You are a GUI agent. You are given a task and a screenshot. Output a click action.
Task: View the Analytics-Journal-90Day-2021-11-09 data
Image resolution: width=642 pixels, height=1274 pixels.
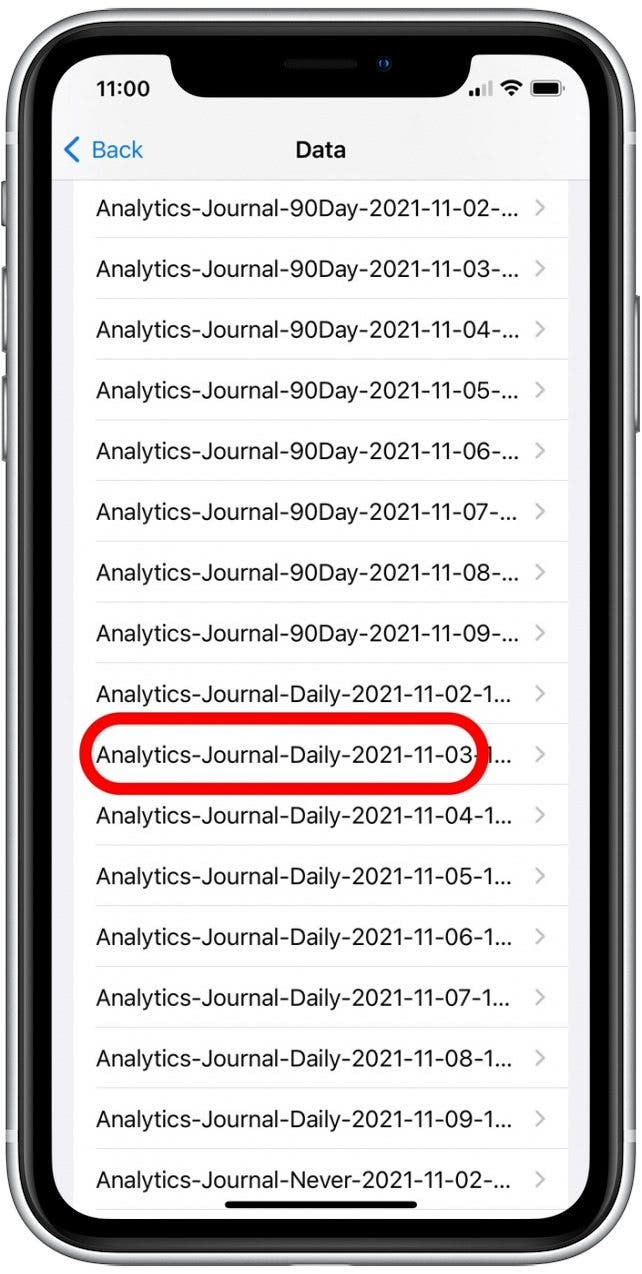pyautogui.click(x=320, y=632)
